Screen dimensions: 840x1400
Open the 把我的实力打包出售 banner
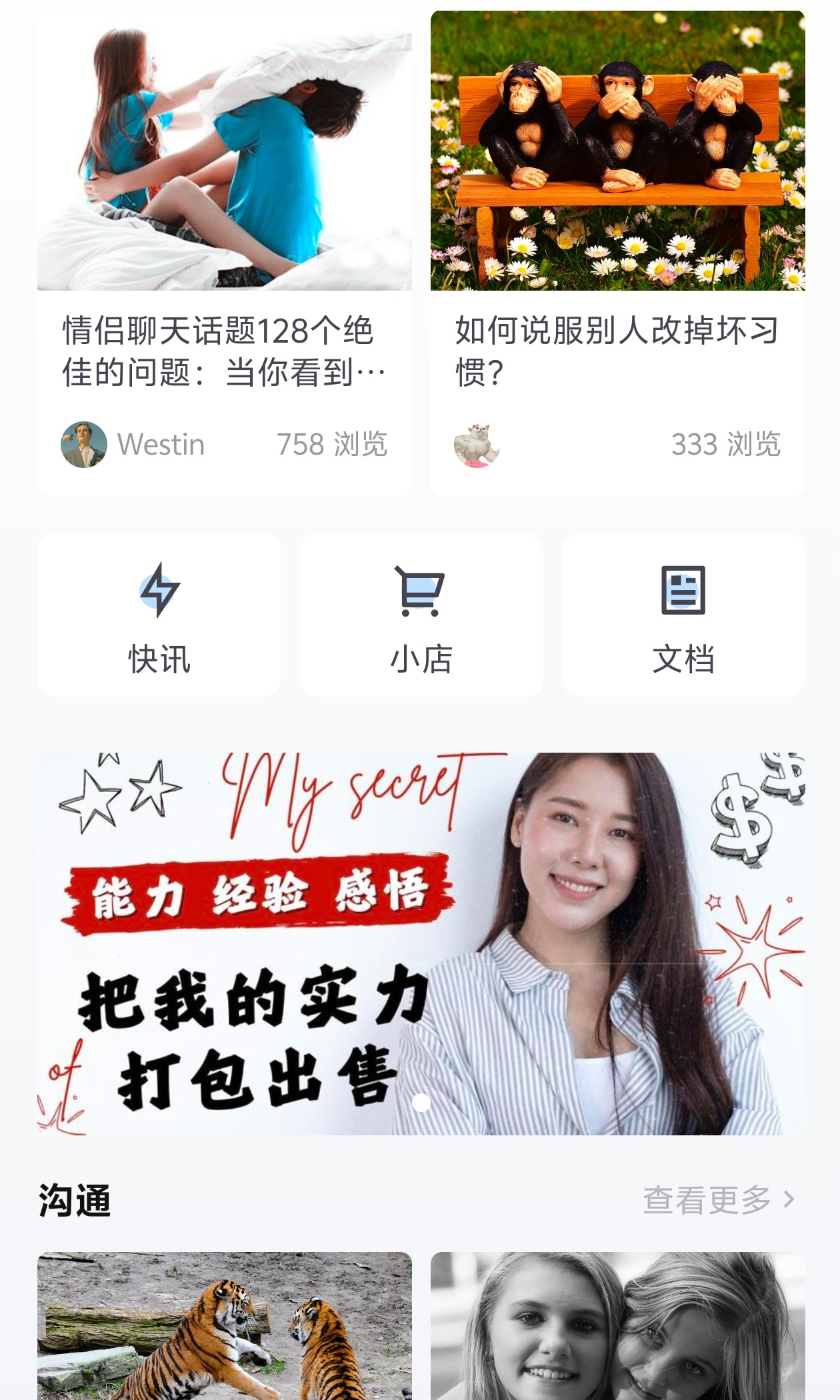coord(421,943)
